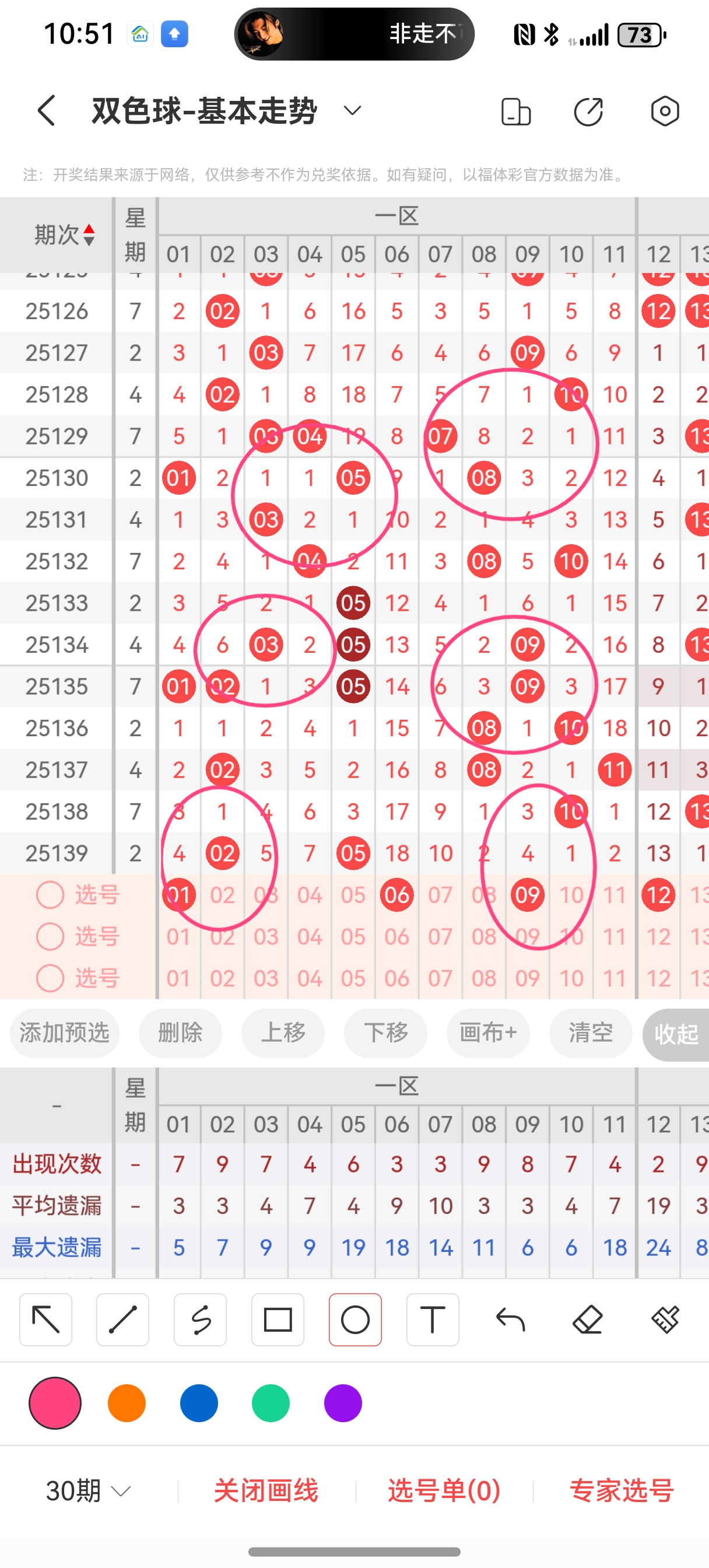Go back from the 双色球 trend chart

[x=46, y=111]
